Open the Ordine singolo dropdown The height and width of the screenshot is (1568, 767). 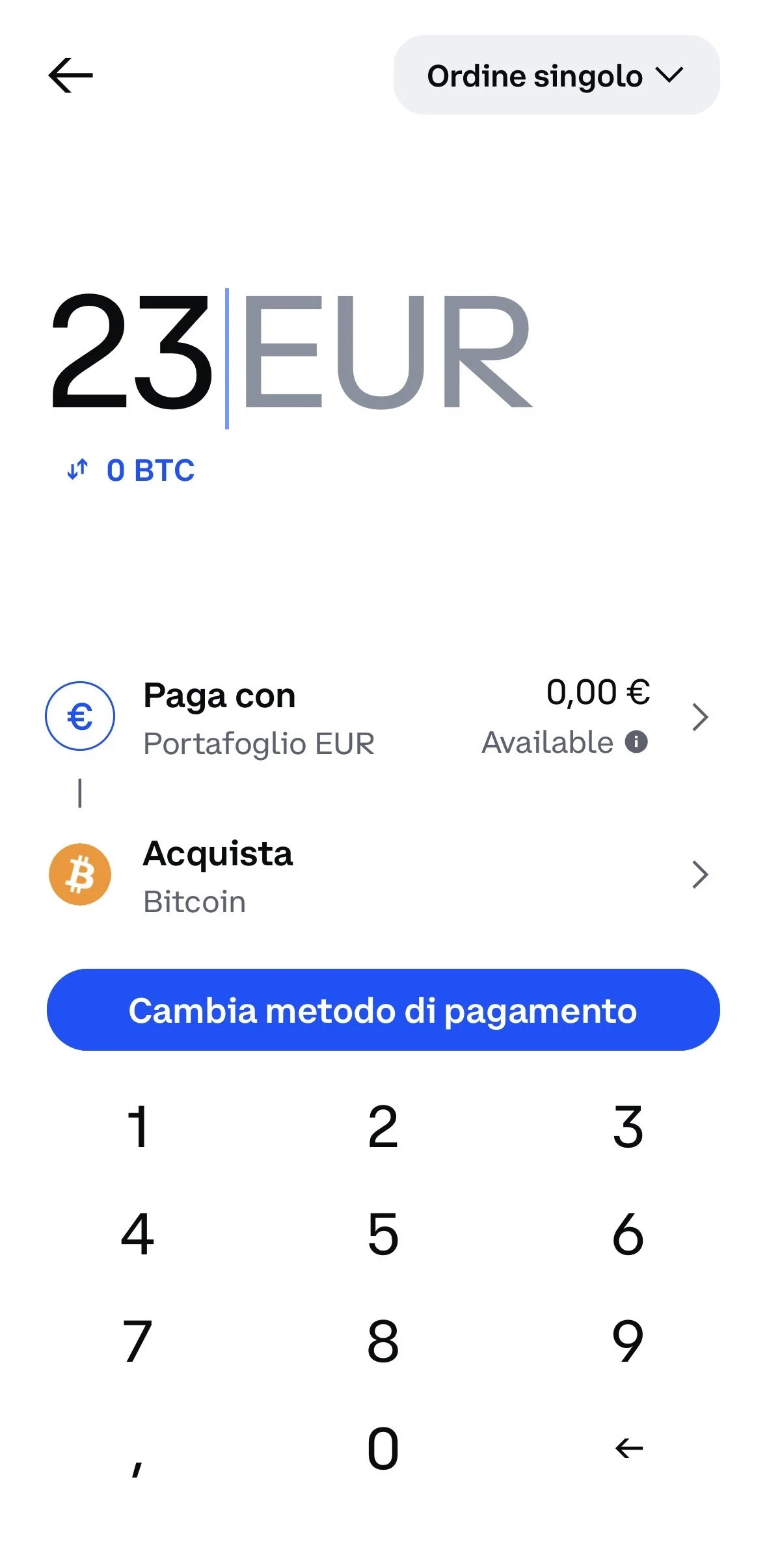(x=556, y=75)
